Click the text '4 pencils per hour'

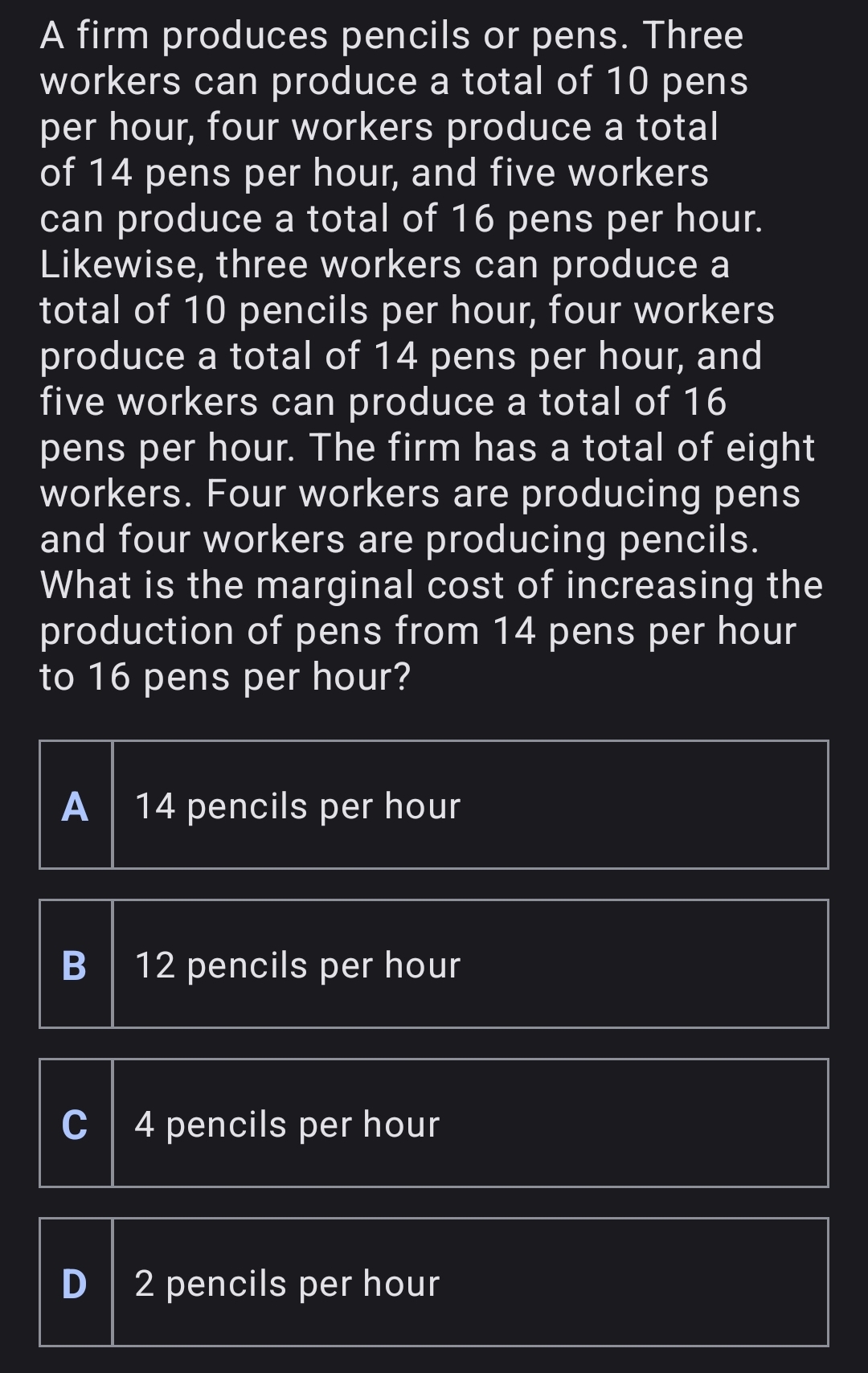coord(286,1123)
